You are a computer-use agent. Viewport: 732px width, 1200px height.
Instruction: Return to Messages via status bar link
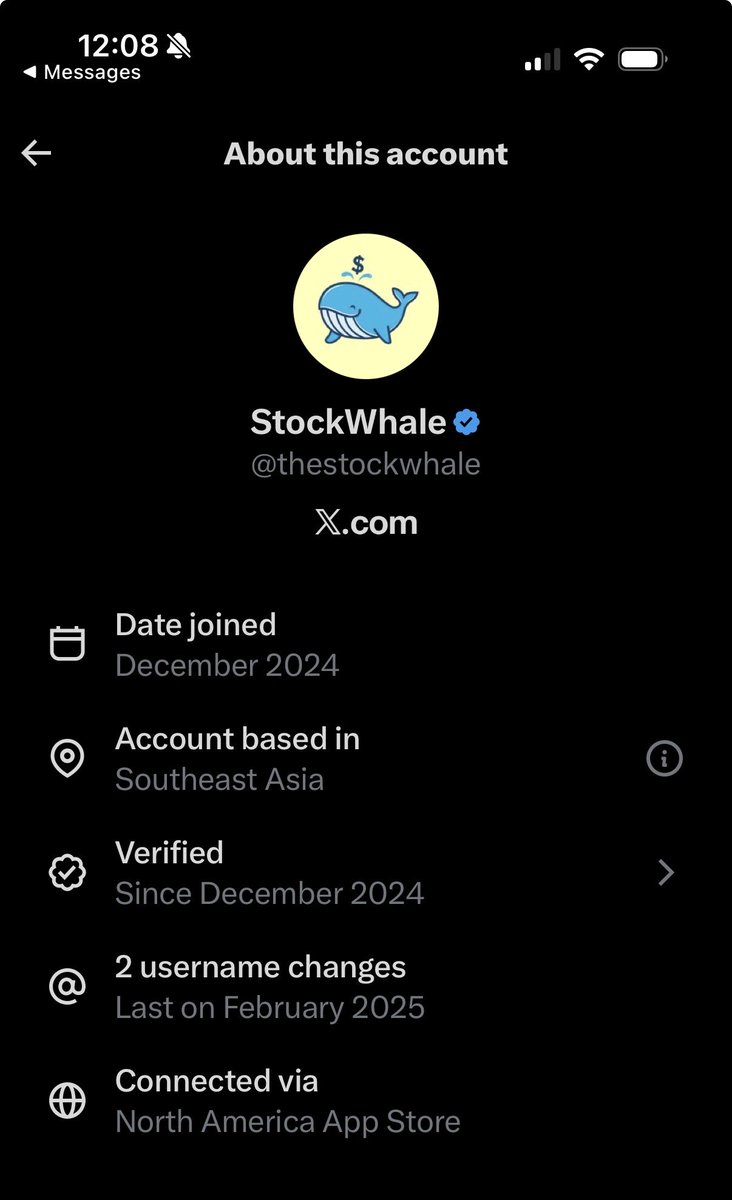(81, 73)
